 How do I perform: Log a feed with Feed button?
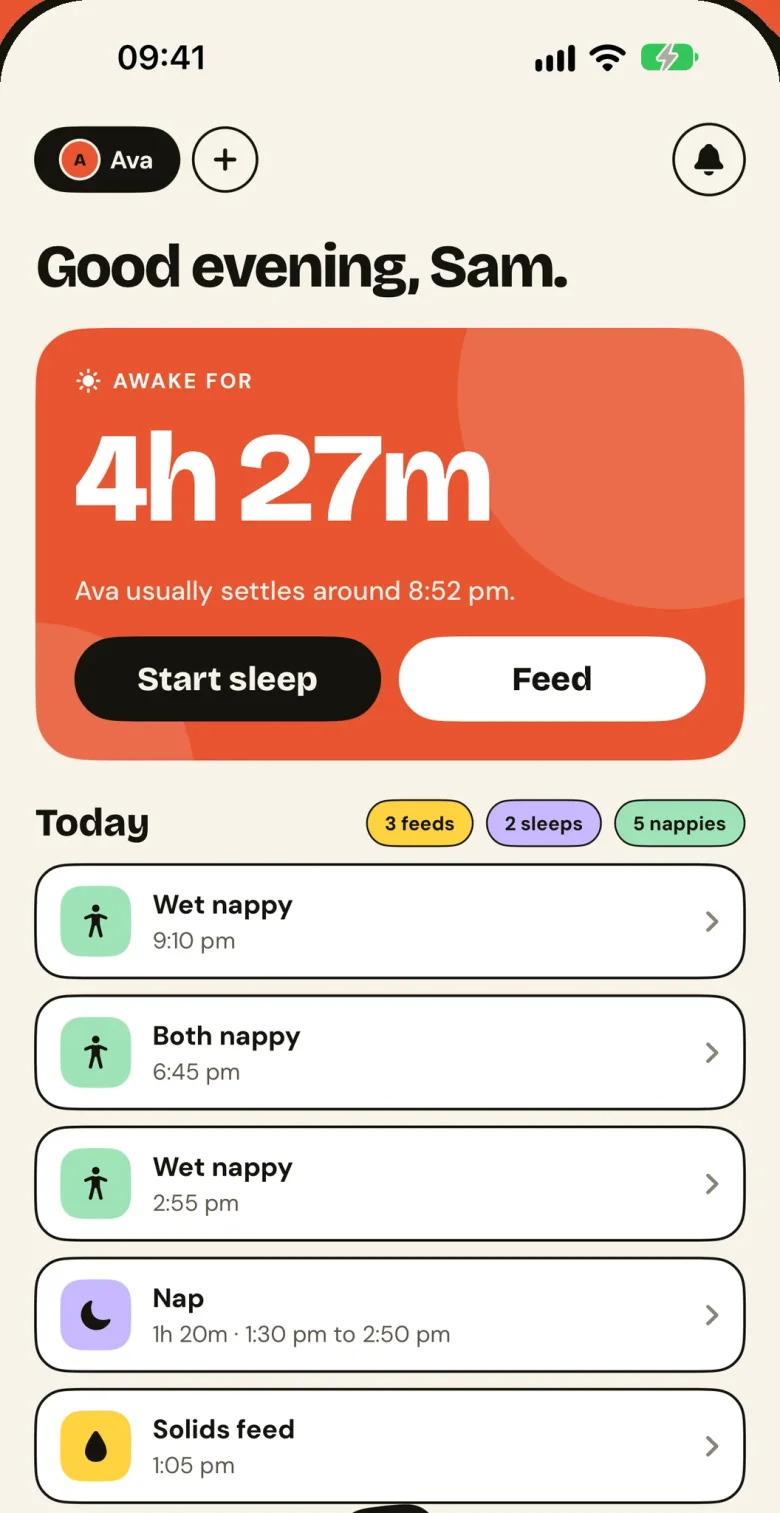tap(552, 679)
